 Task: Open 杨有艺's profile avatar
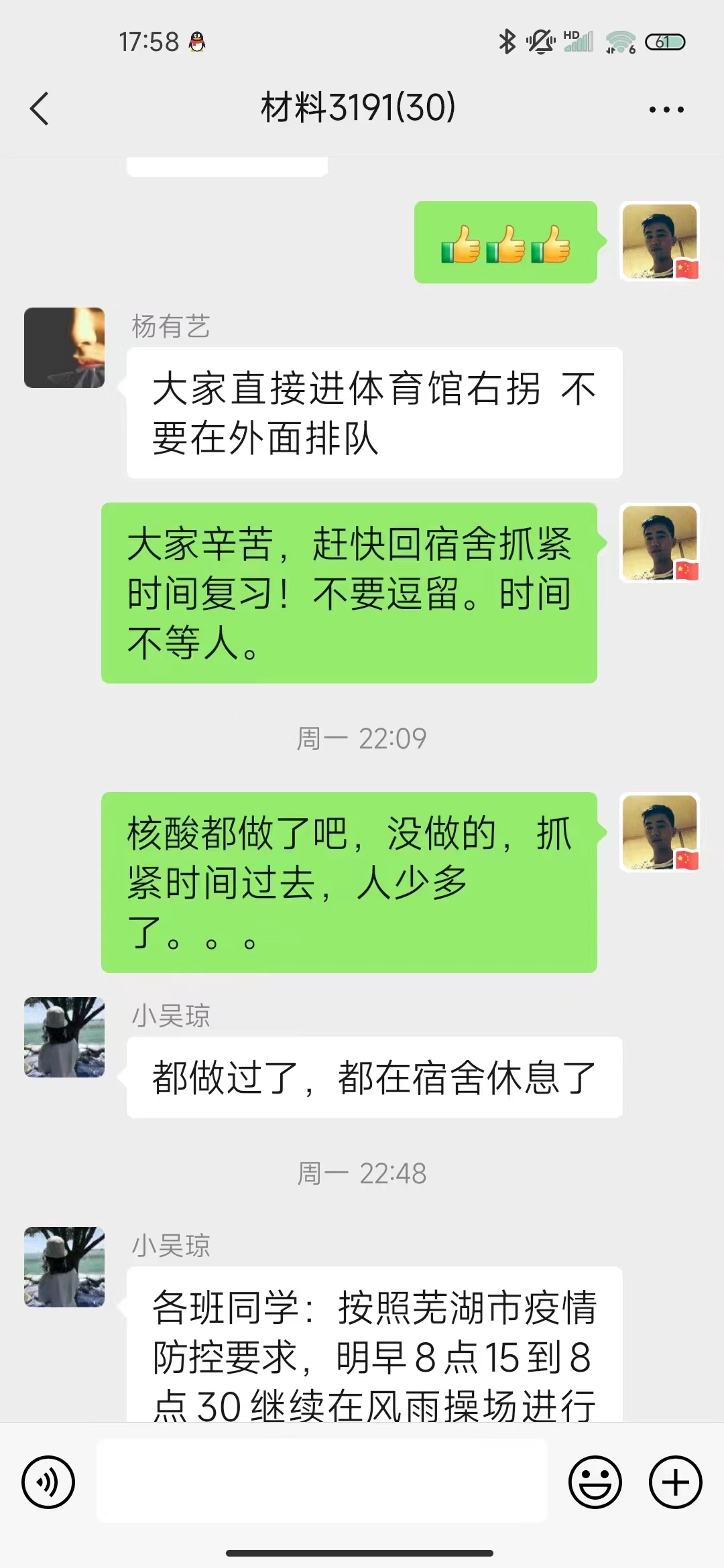64,348
